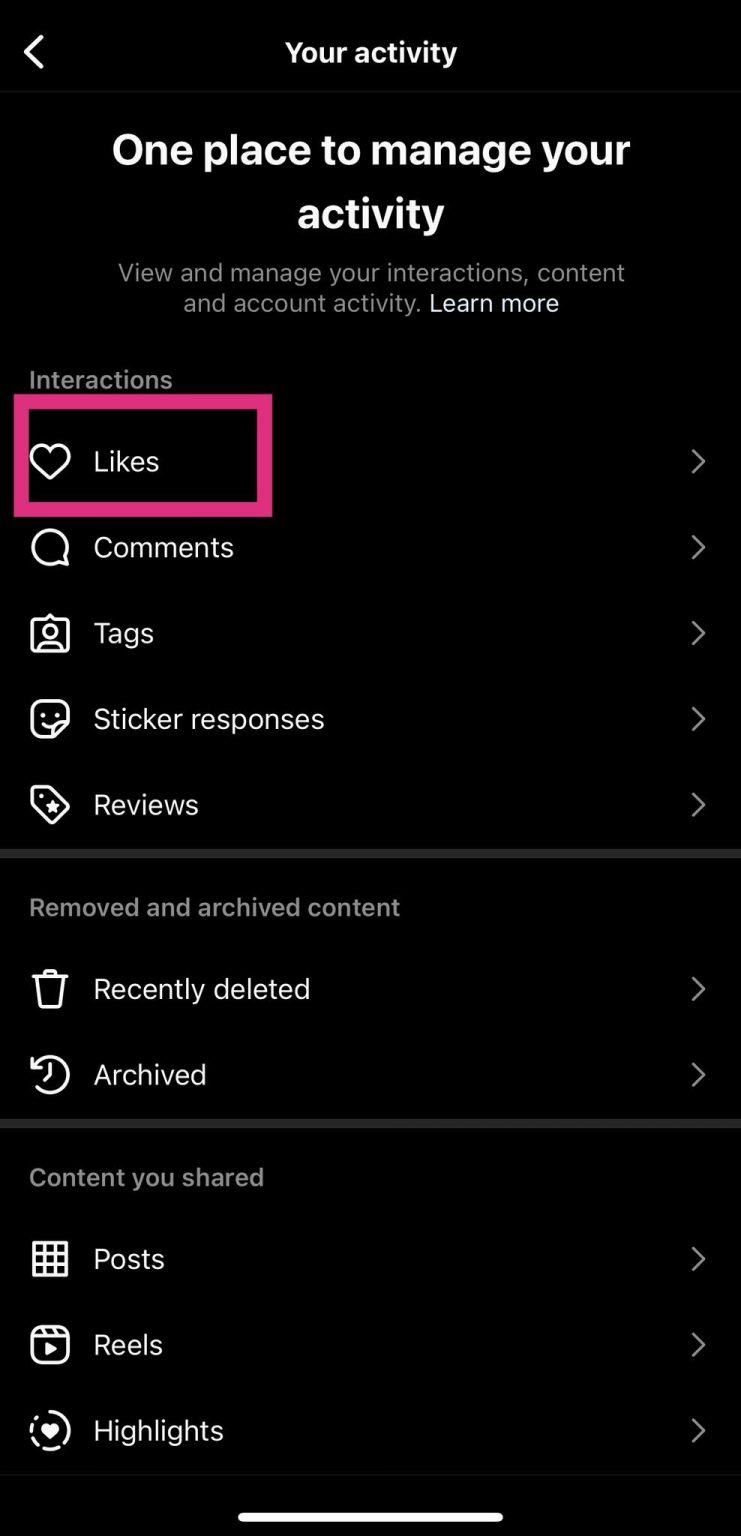
Task: Select the Sticker responses entry
Action: click(208, 719)
